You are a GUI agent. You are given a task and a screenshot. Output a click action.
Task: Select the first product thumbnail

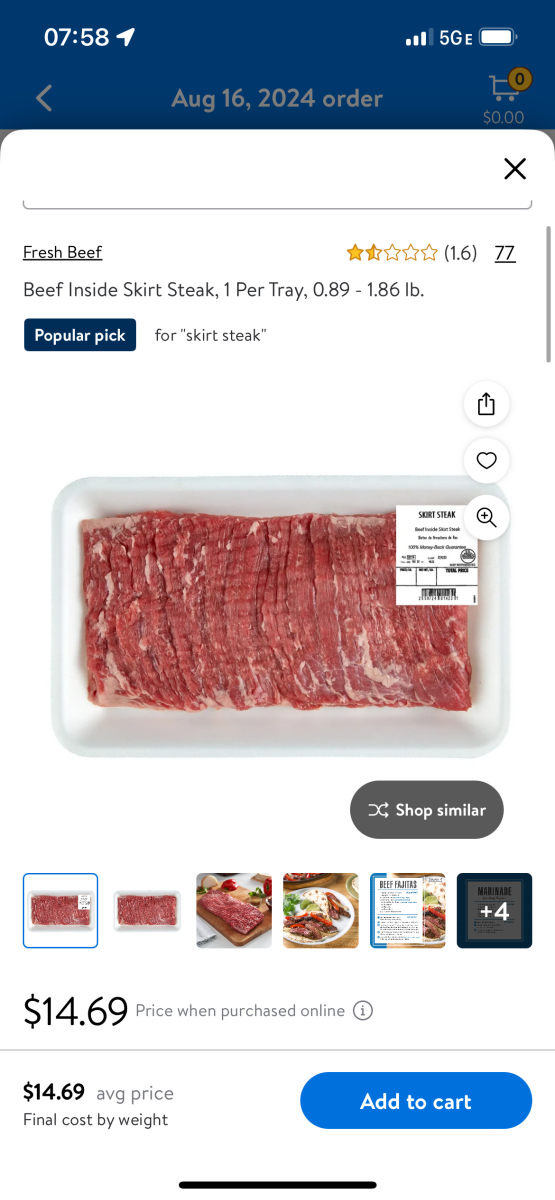61,911
